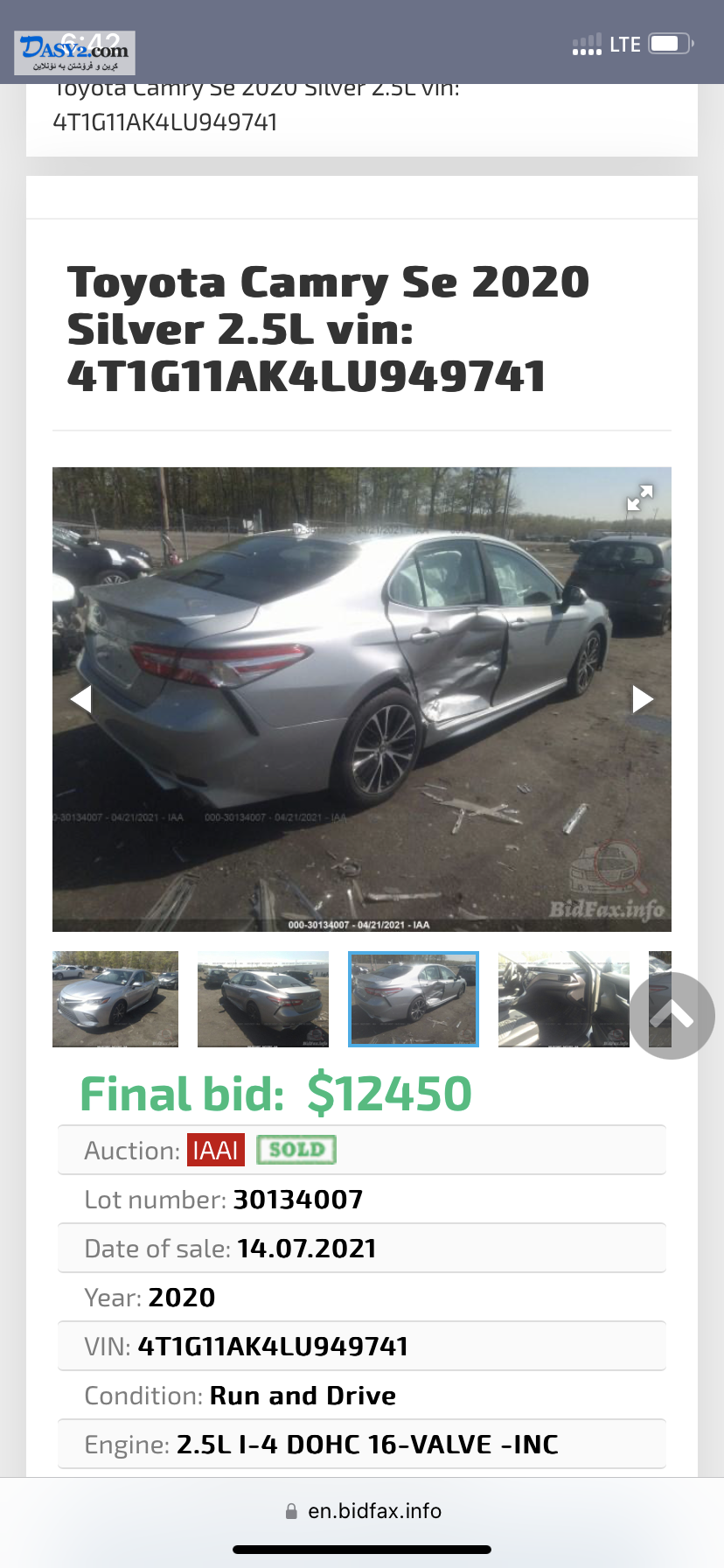Viewport: 724px width, 1568px height.
Task: Expand the car photo to fullscreen
Action: coord(640,498)
